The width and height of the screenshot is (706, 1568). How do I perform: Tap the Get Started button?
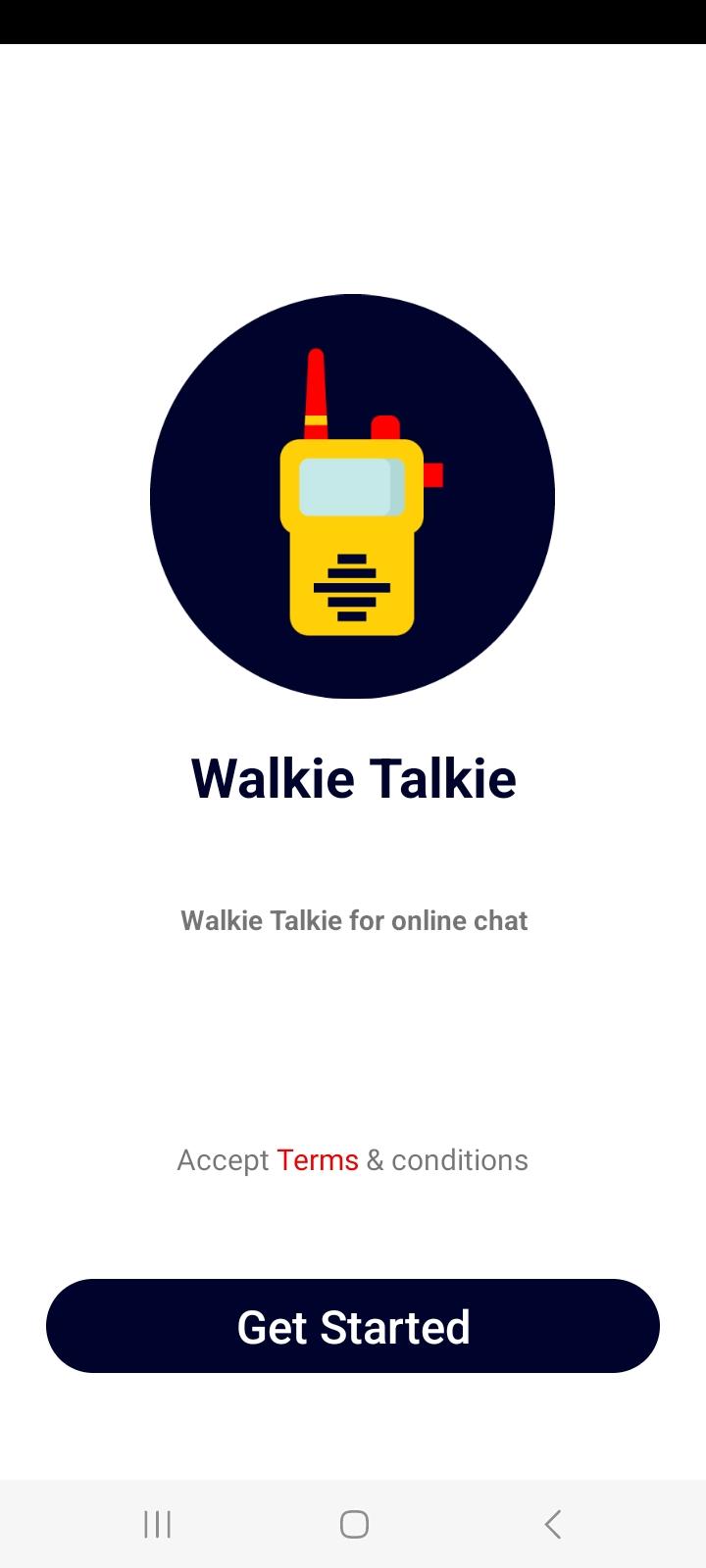pos(353,1326)
